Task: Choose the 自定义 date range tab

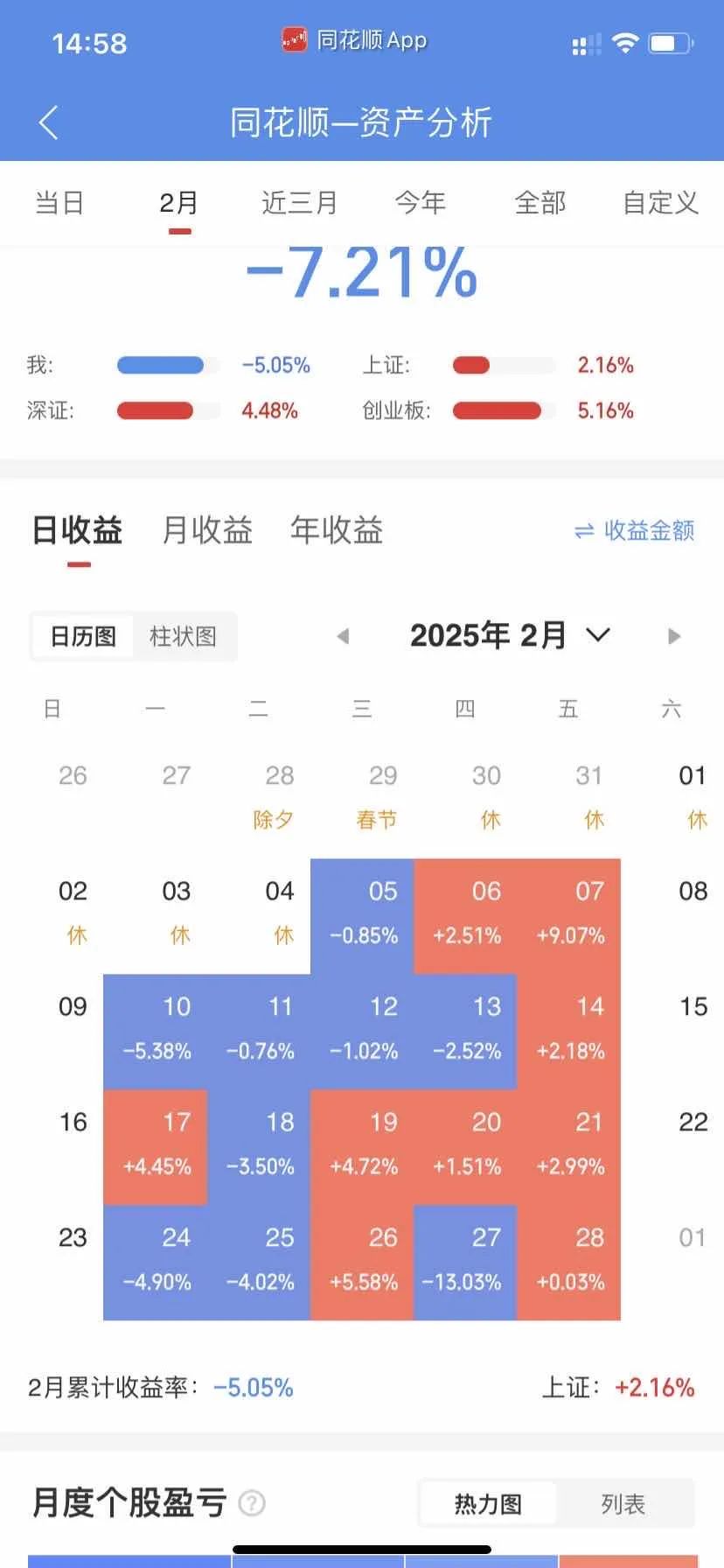Action: pos(661,203)
